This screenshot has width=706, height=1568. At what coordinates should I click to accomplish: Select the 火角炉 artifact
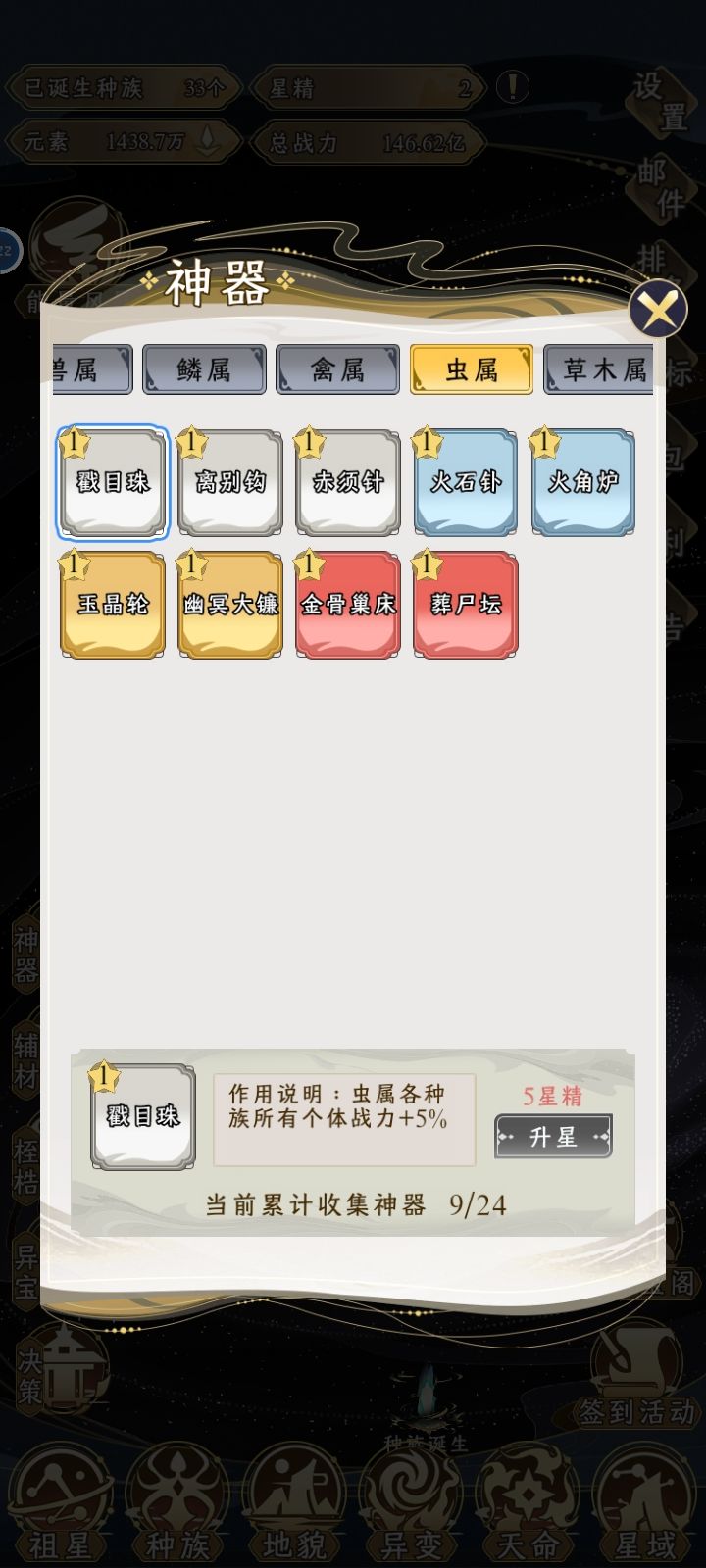(x=582, y=482)
